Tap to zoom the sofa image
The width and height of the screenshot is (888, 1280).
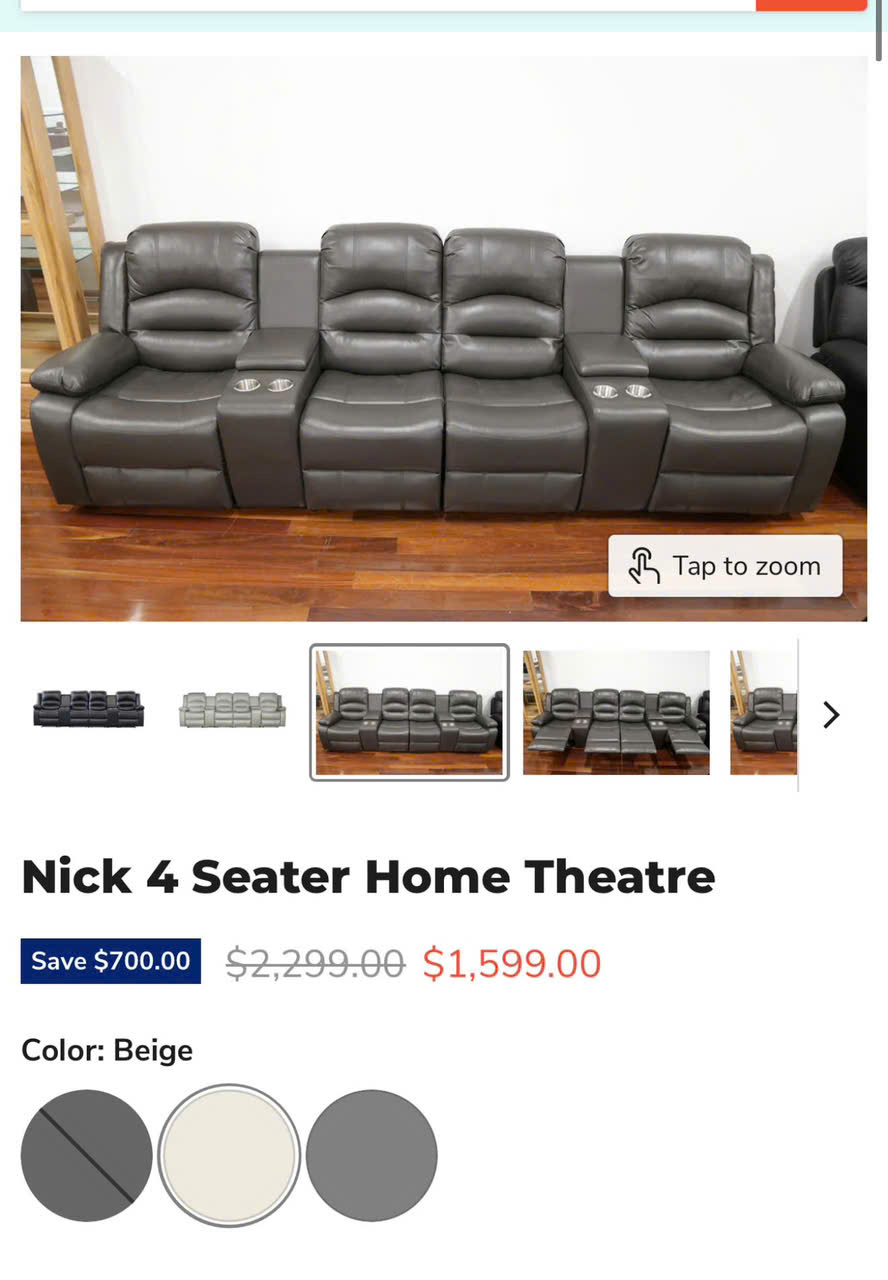725,566
